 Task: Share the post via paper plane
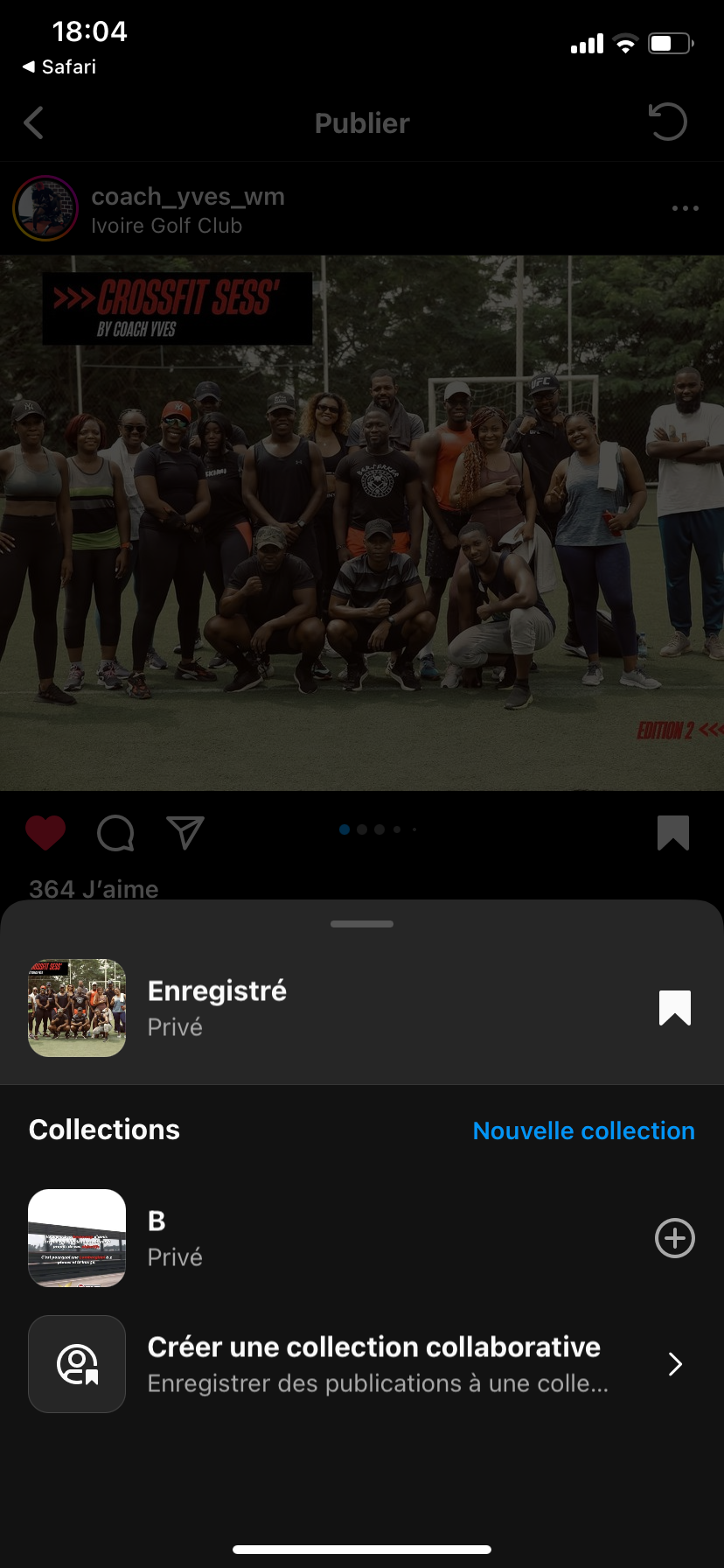click(184, 832)
